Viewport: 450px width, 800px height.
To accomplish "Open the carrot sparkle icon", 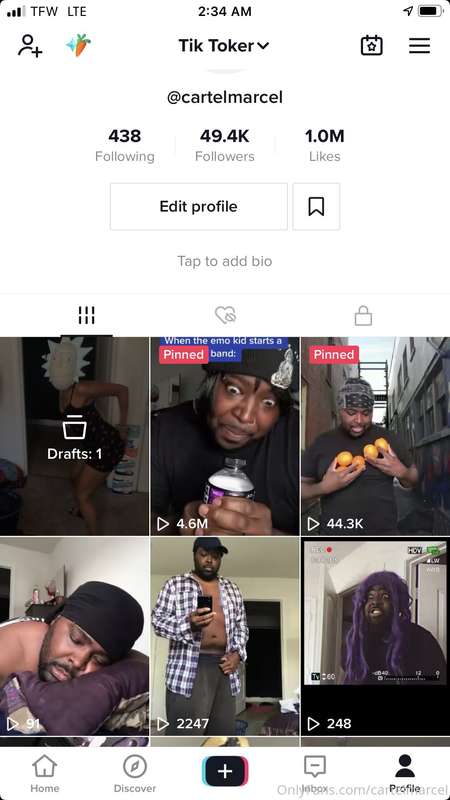I will [79, 45].
